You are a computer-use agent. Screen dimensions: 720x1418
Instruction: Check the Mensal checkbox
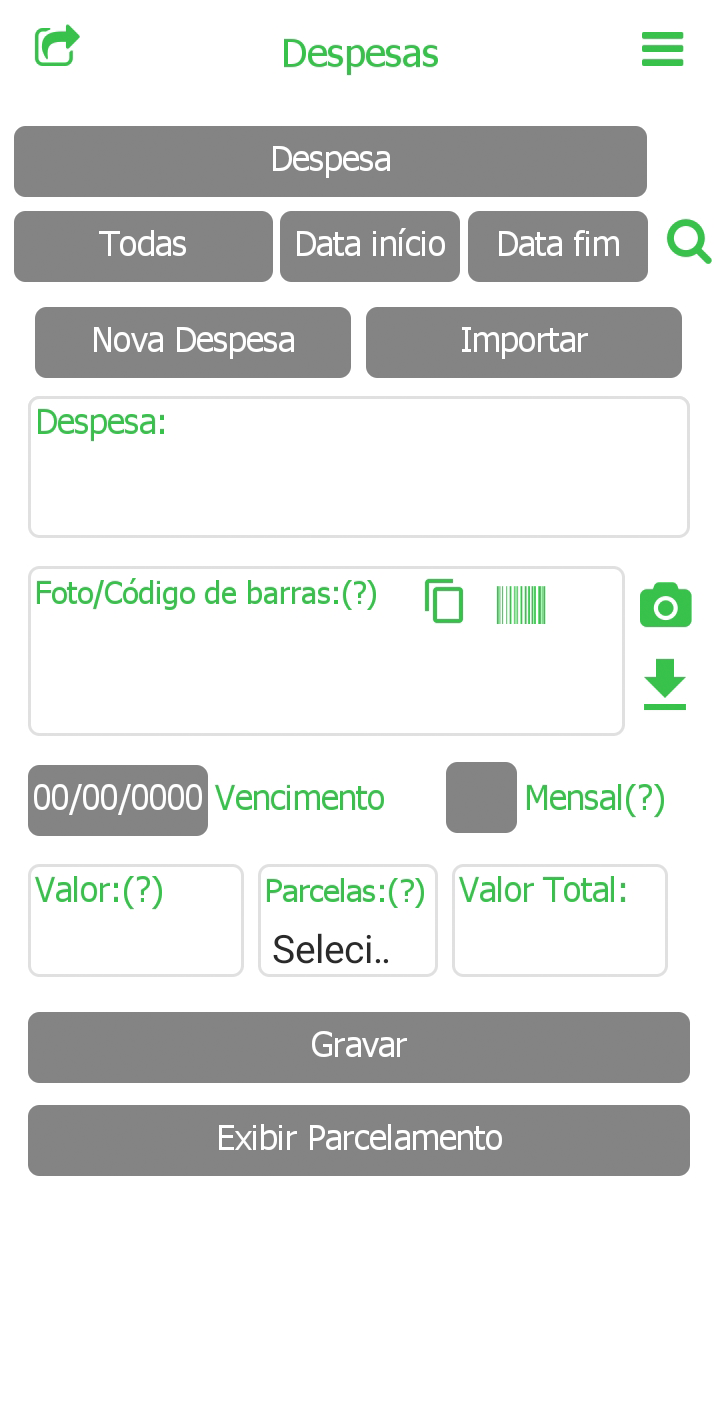click(x=481, y=797)
